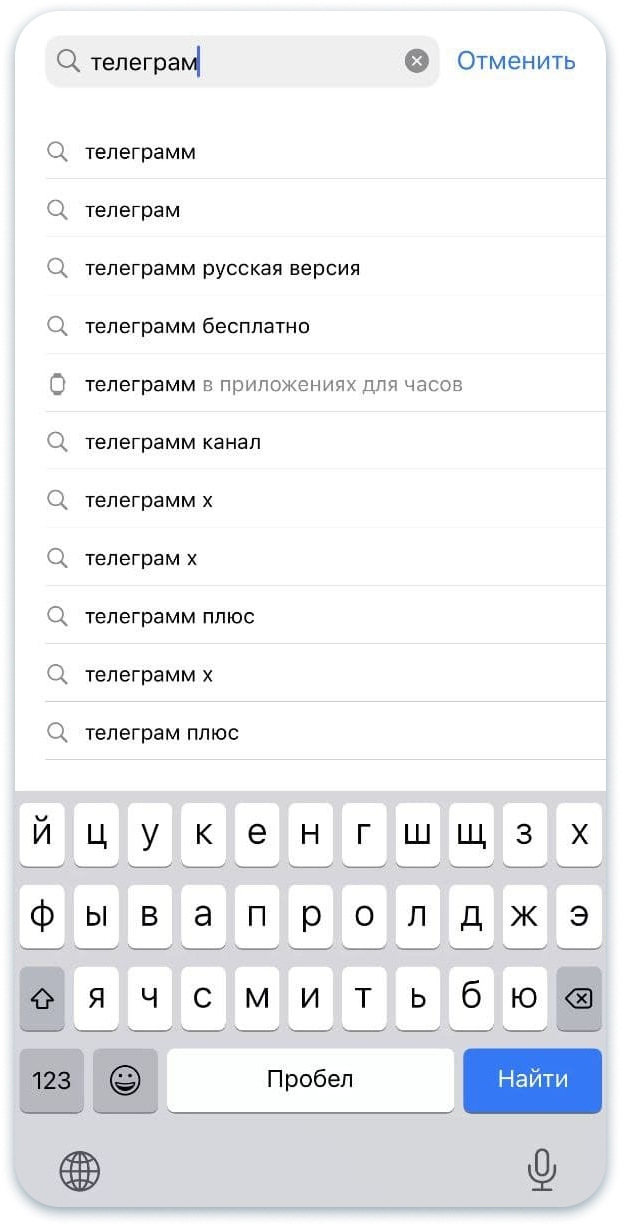Tap Отменить to cancel search
The height and width of the screenshot is (1226, 621).
click(516, 61)
